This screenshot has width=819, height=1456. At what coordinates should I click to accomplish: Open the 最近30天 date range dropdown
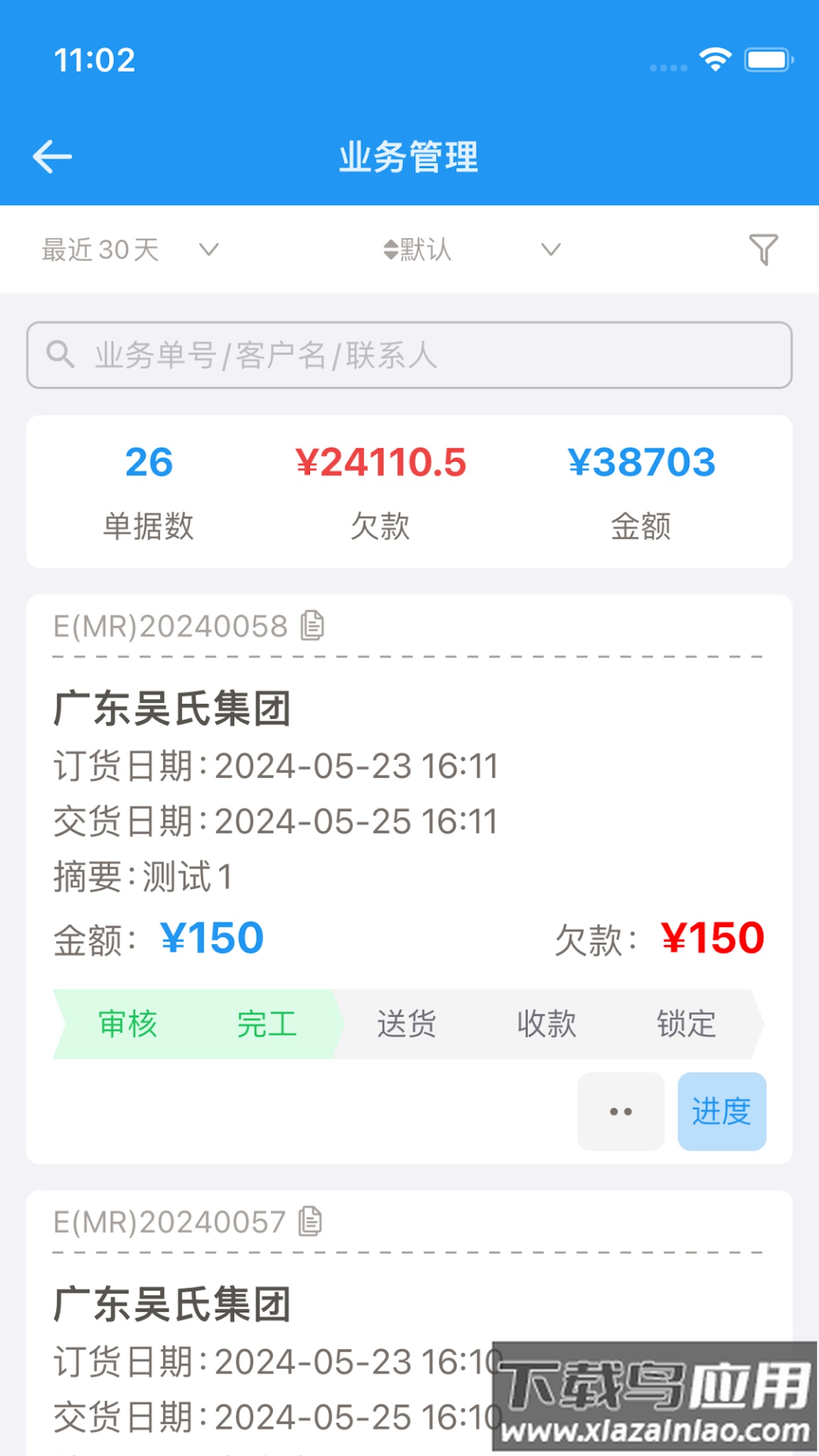(x=100, y=249)
